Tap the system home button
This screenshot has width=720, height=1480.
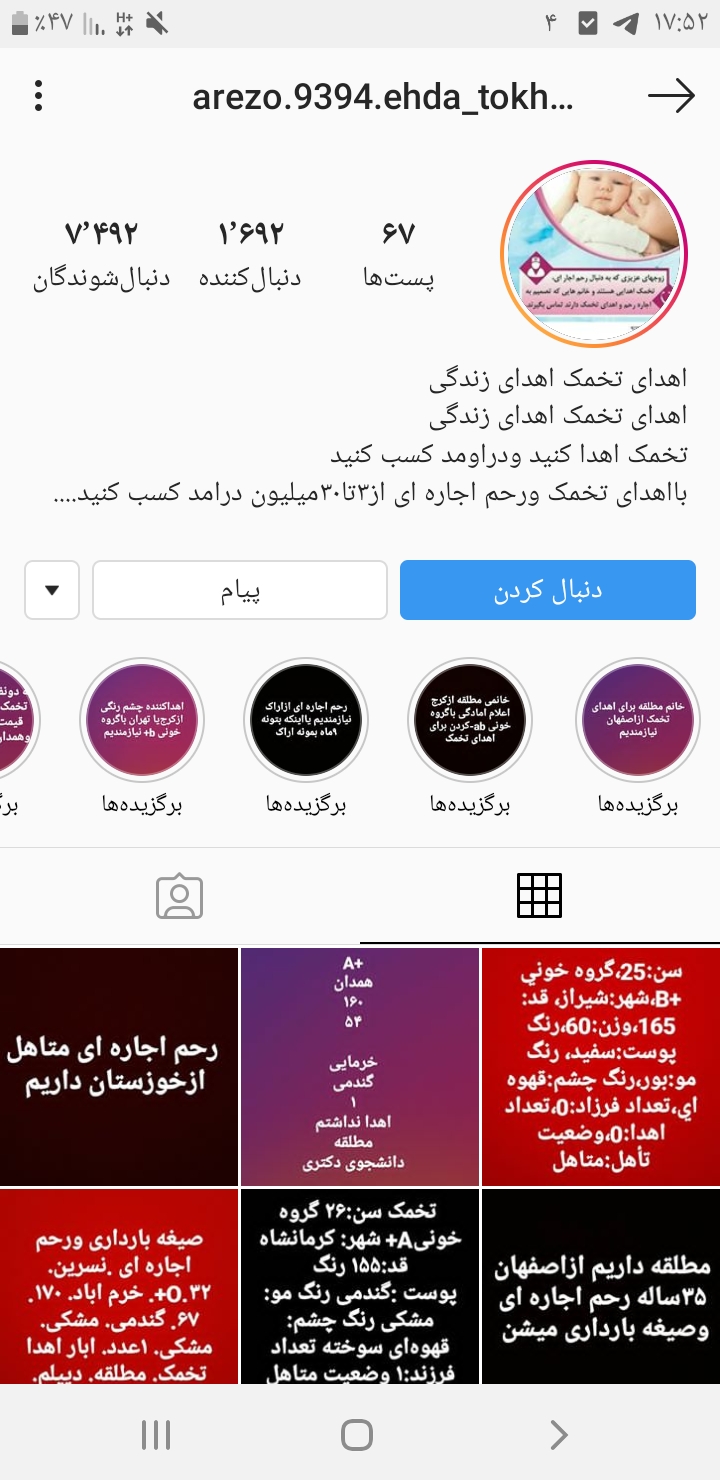(357, 1435)
